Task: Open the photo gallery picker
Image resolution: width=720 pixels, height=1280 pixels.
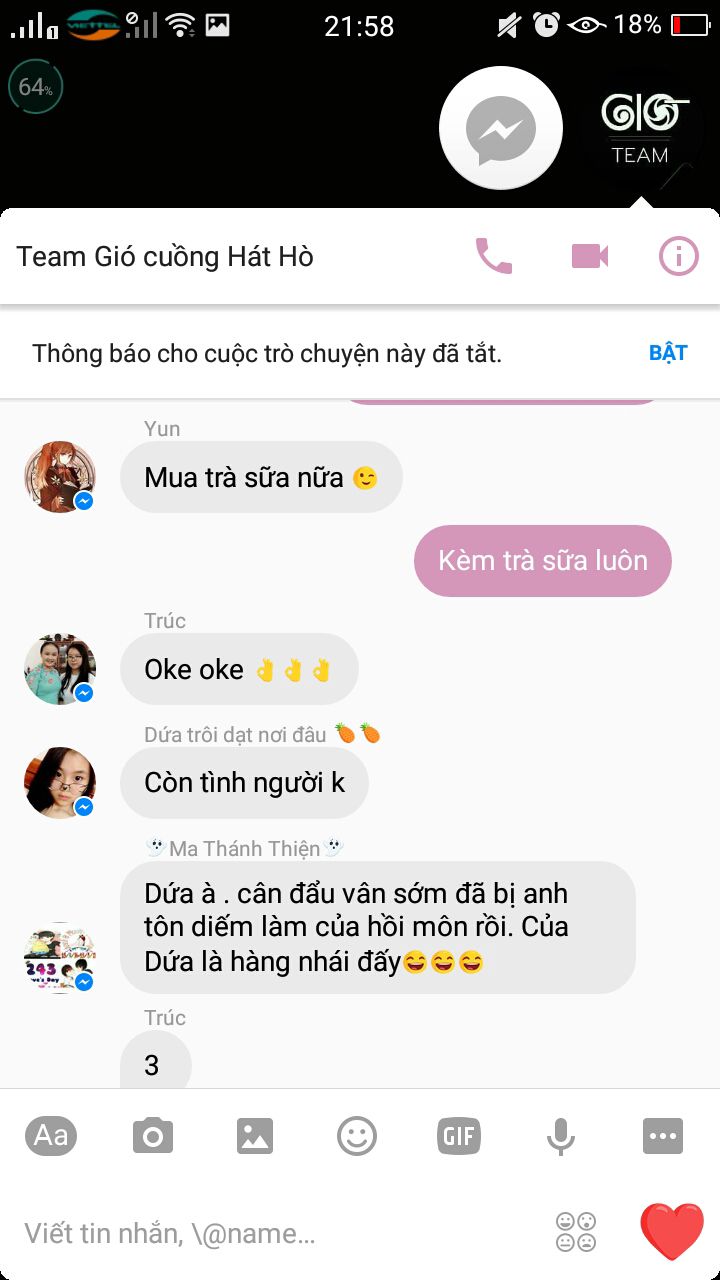Action: (x=255, y=1136)
